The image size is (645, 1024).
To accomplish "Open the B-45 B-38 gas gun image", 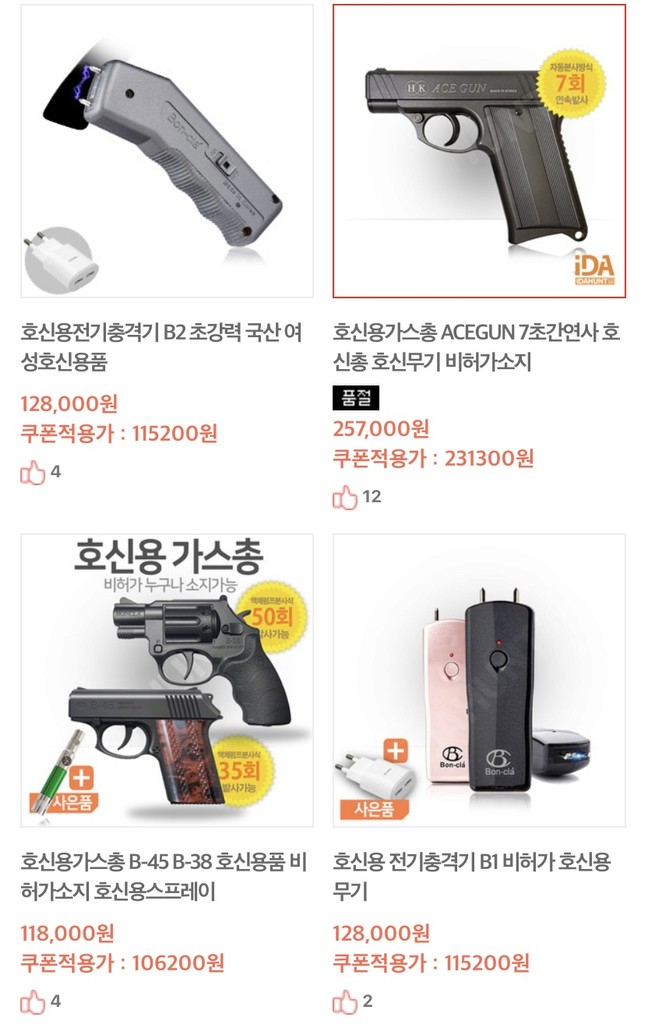I will (x=167, y=680).
